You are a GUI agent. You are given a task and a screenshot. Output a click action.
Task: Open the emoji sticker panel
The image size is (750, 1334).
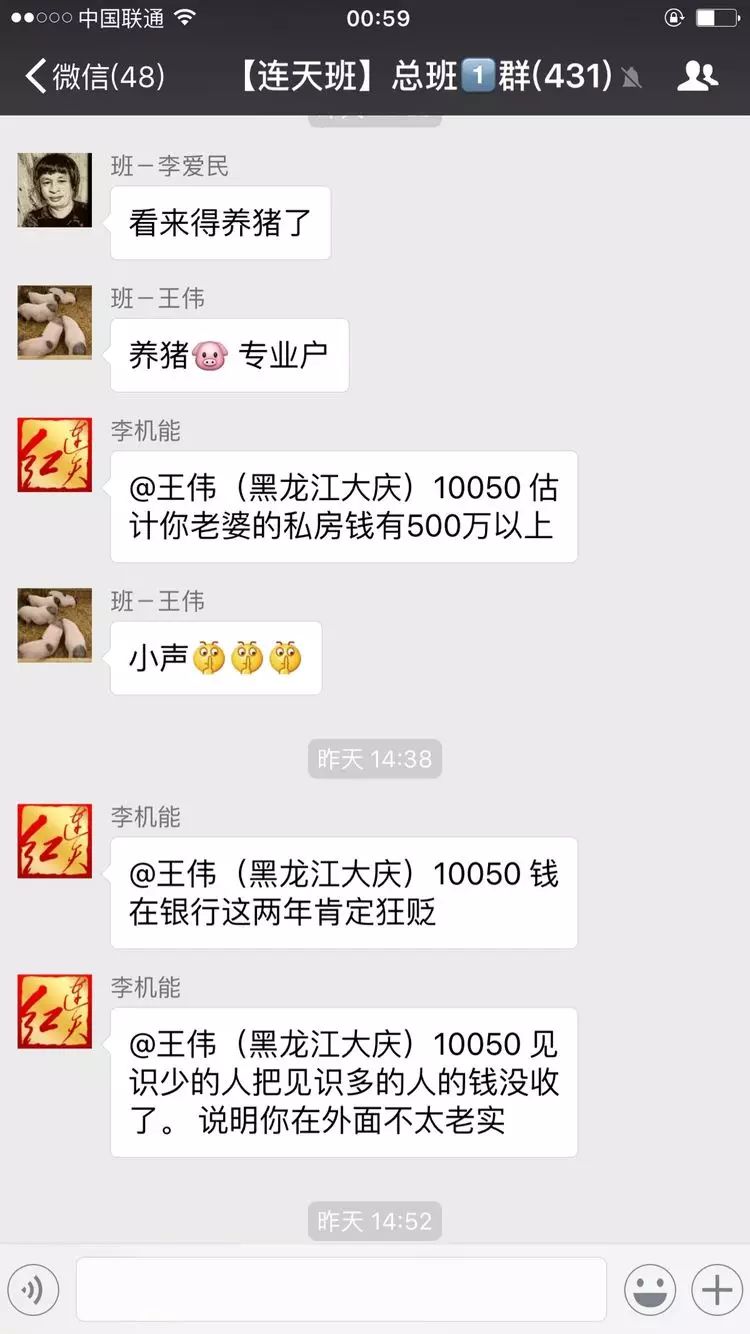coord(650,1290)
